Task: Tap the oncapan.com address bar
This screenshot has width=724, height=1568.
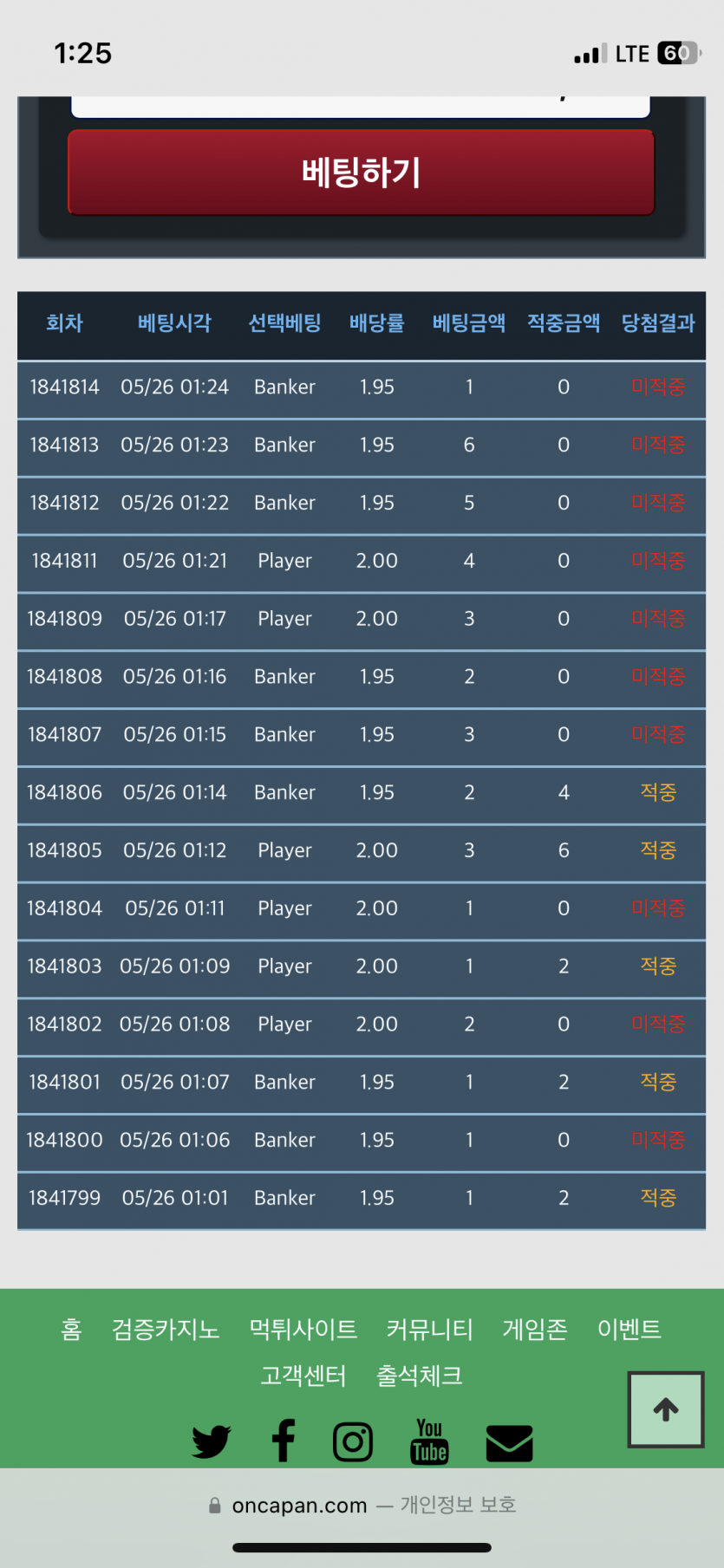Action: click(x=362, y=1506)
